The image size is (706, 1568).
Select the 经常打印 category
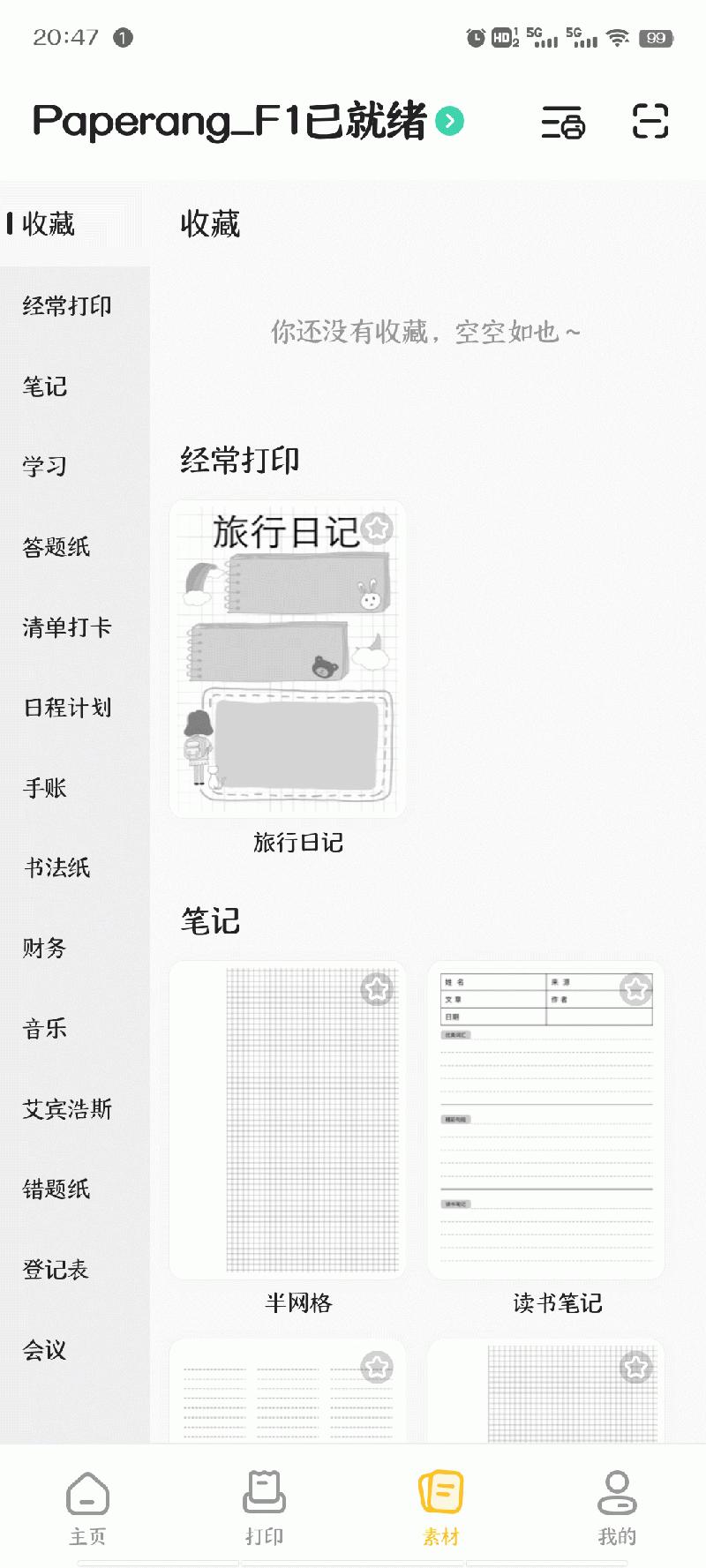[67, 306]
